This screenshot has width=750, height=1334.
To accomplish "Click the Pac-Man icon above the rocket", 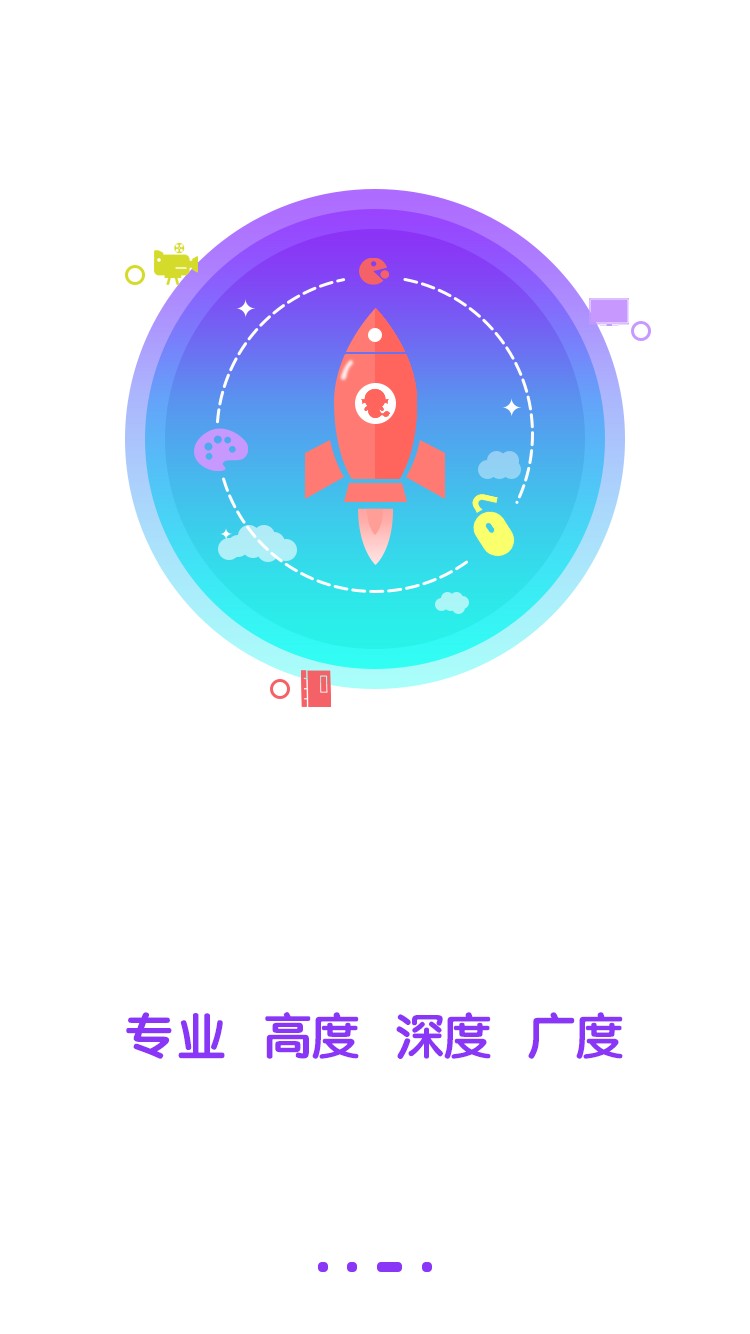I will click(371, 269).
